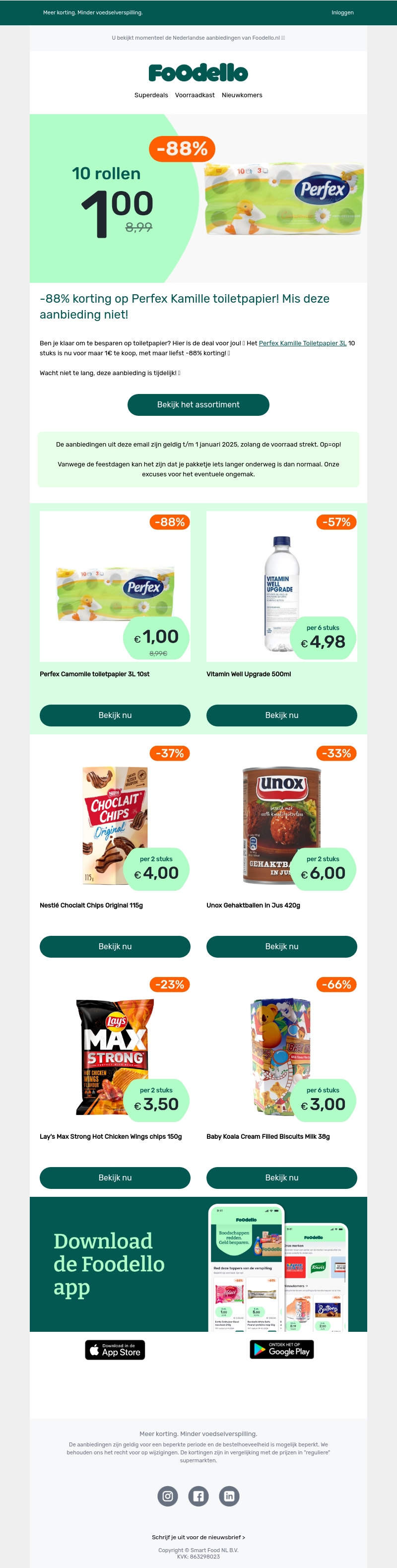Open the -88% Perfex toilet paper banner
Screen dimensions: 397x1568
(x=198, y=198)
